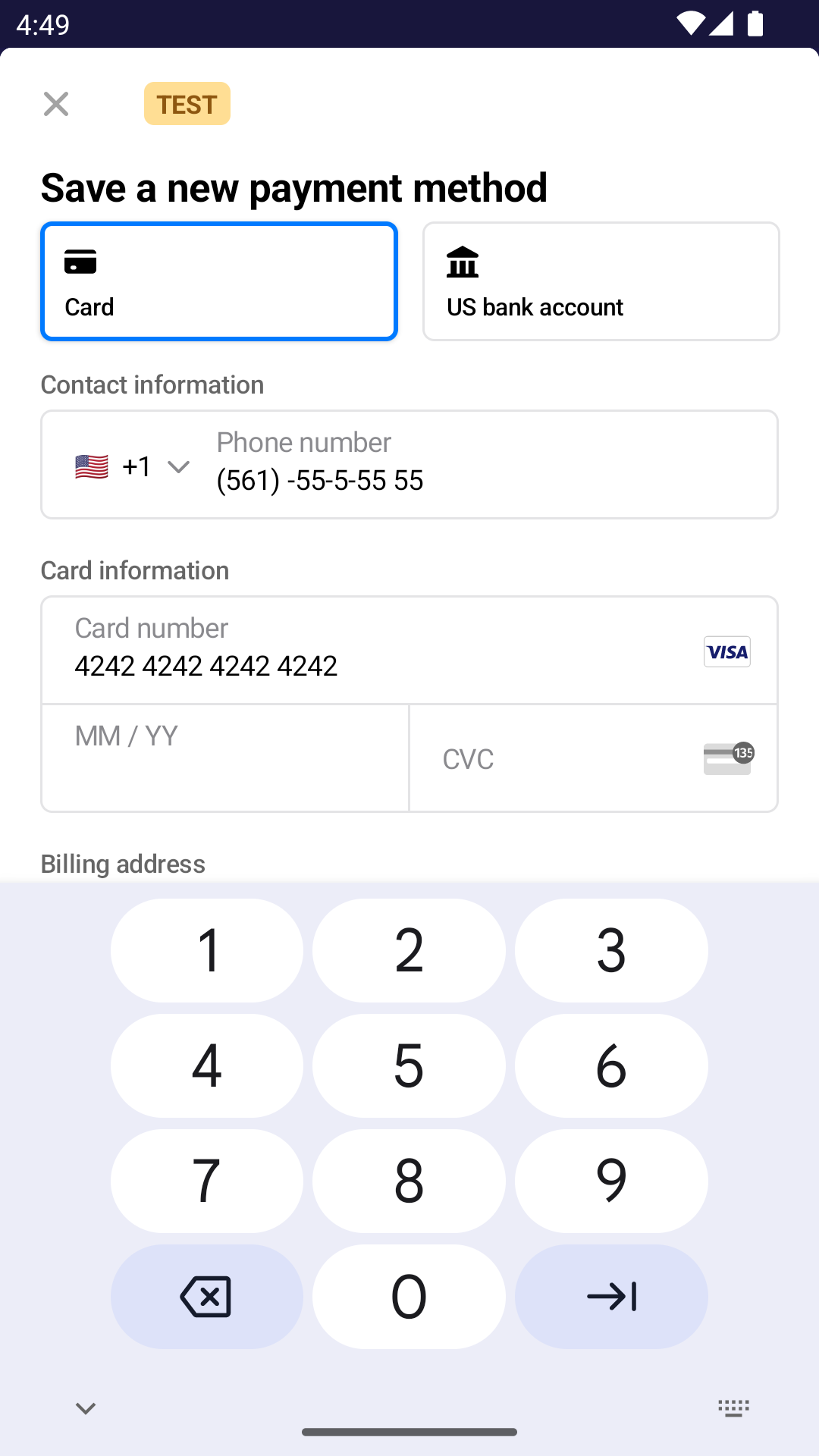
Task: Select the Card payment option
Action: (x=219, y=281)
